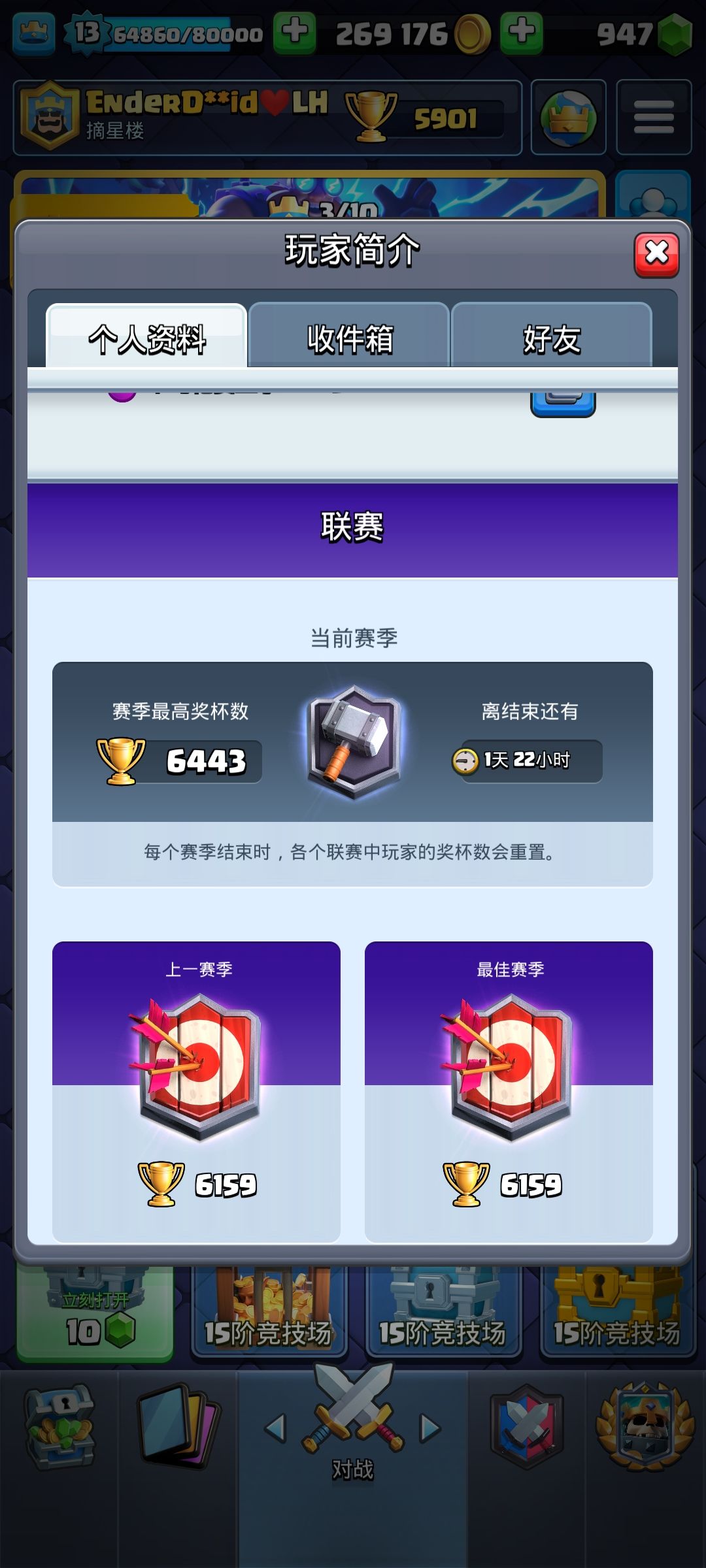706x1568 pixels.
Task: Select the 个人资料 profile tab
Action: (x=146, y=337)
